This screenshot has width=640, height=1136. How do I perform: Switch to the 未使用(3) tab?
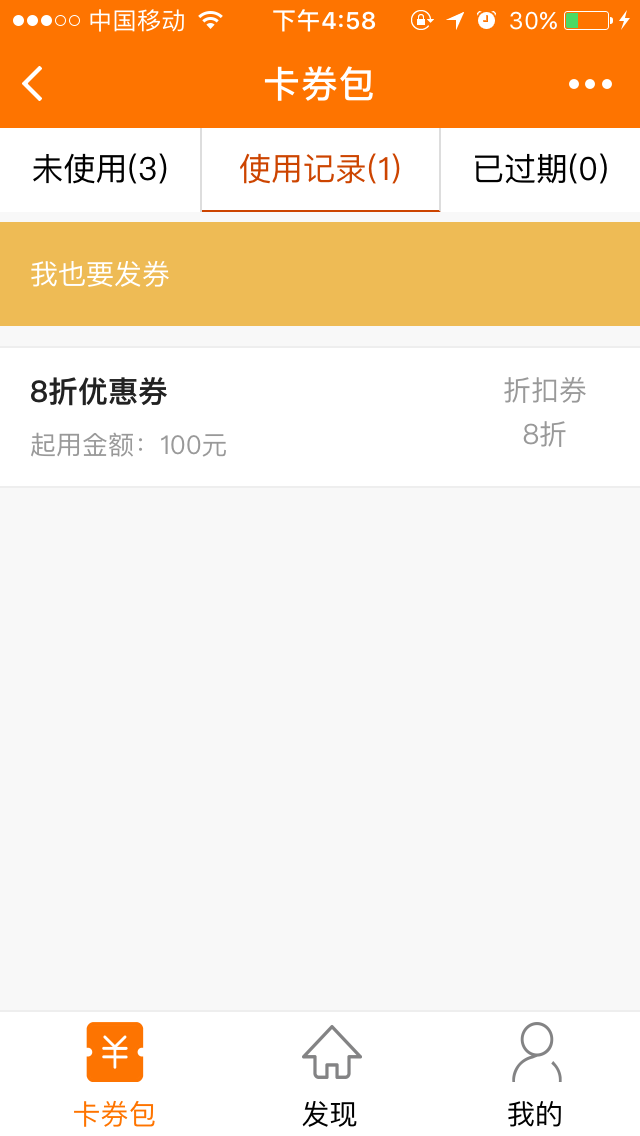100,170
